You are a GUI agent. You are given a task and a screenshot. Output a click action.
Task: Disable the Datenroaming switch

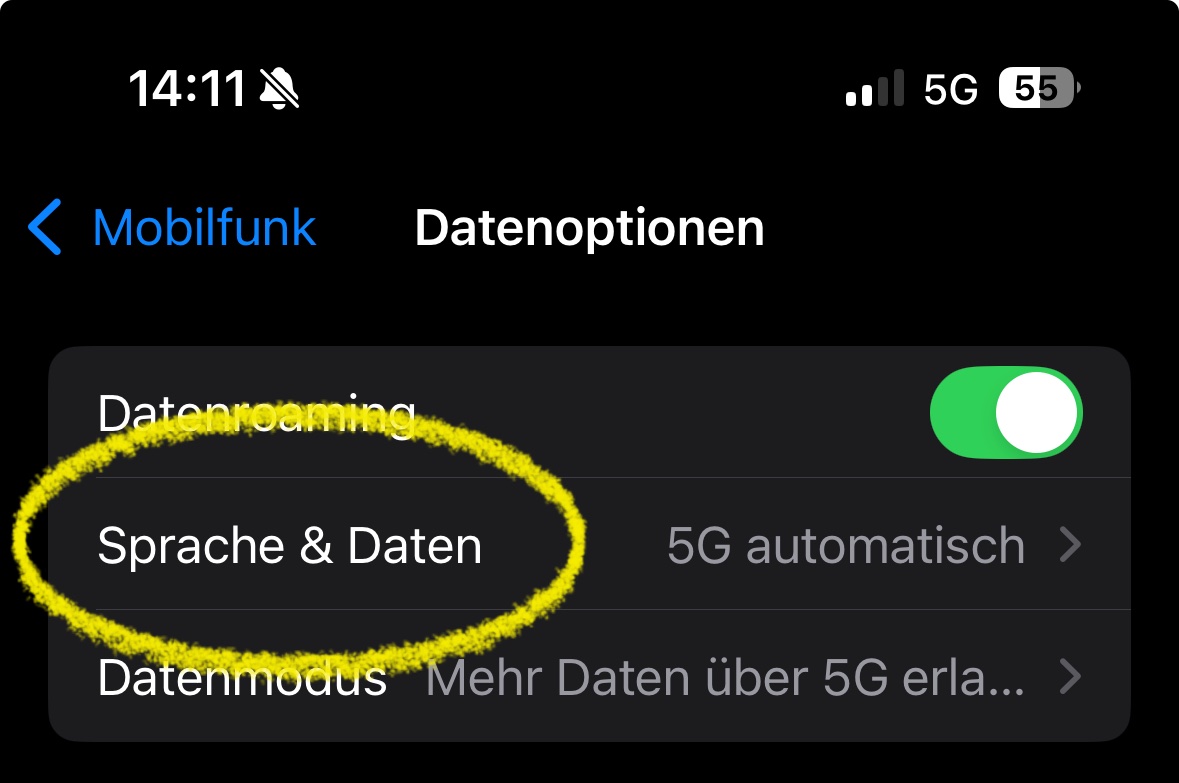pyautogui.click(x=1006, y=412)
